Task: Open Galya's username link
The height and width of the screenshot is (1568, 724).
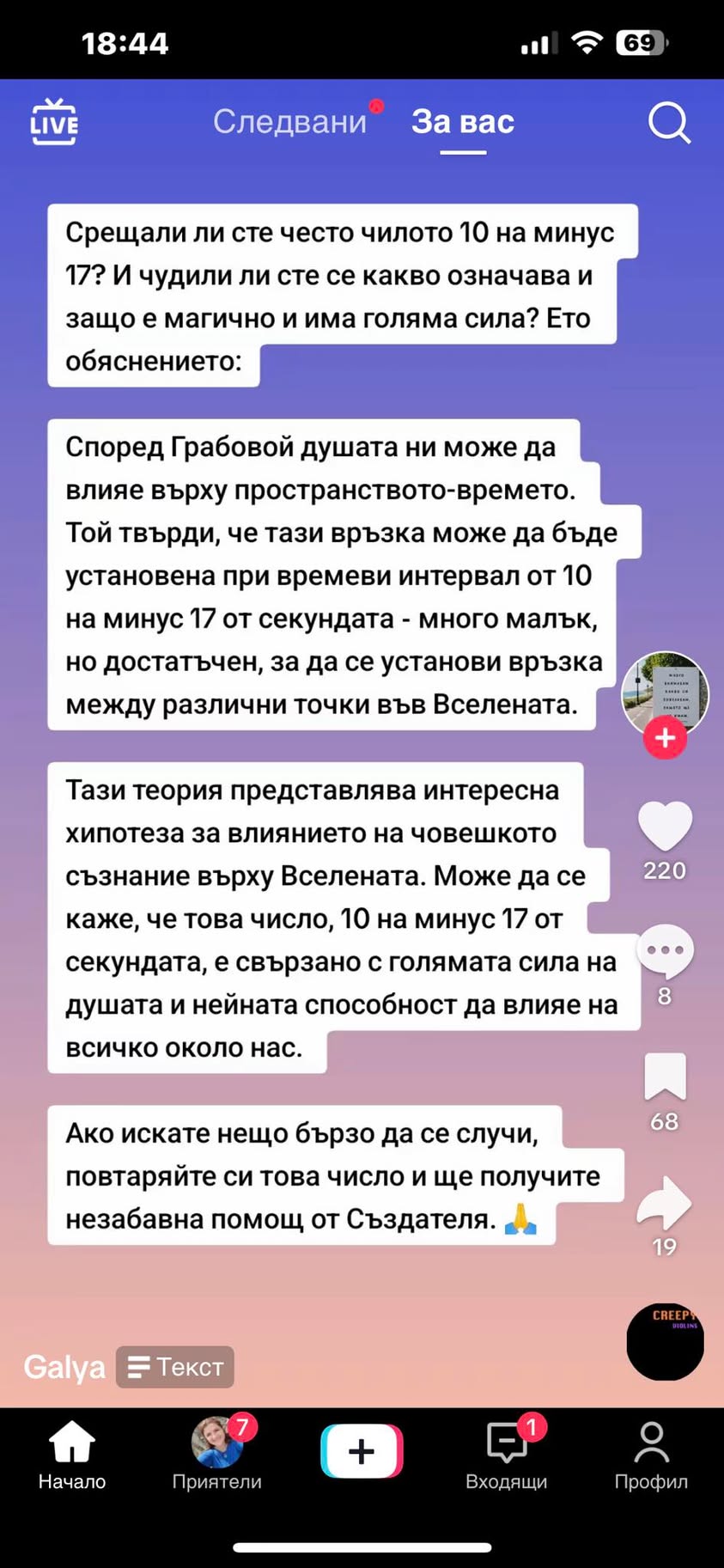Action: coord(64,1367)
